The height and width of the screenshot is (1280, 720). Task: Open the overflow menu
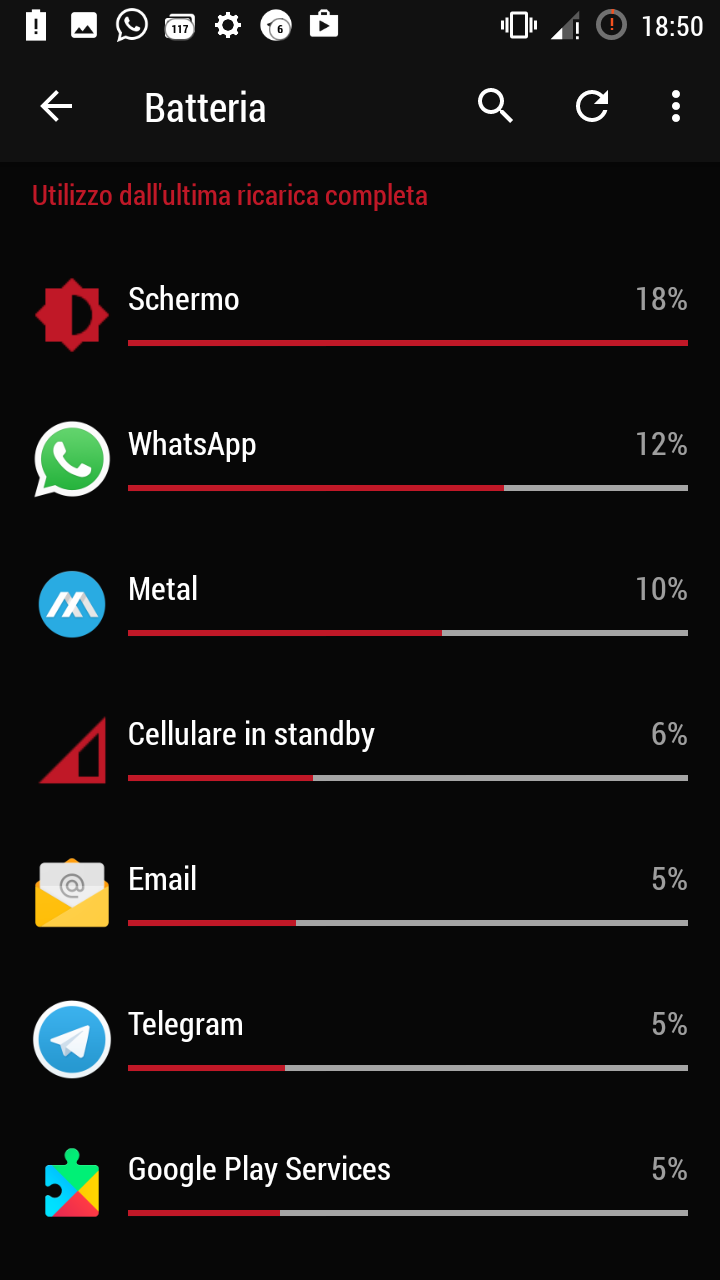(676, 106)
